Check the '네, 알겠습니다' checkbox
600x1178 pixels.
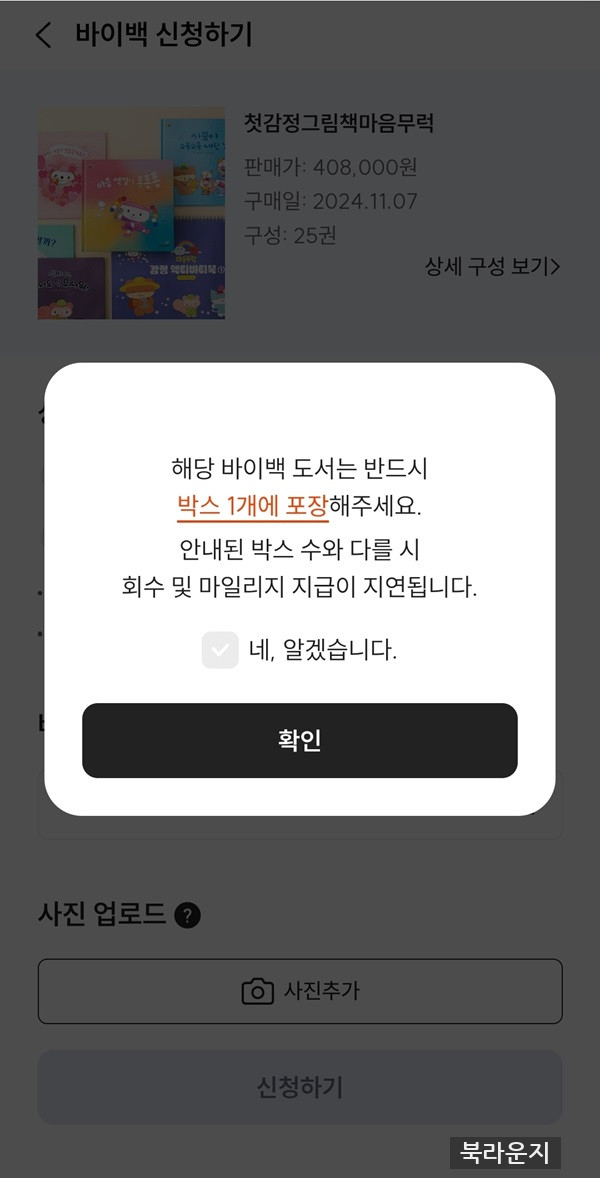[220, 650]
